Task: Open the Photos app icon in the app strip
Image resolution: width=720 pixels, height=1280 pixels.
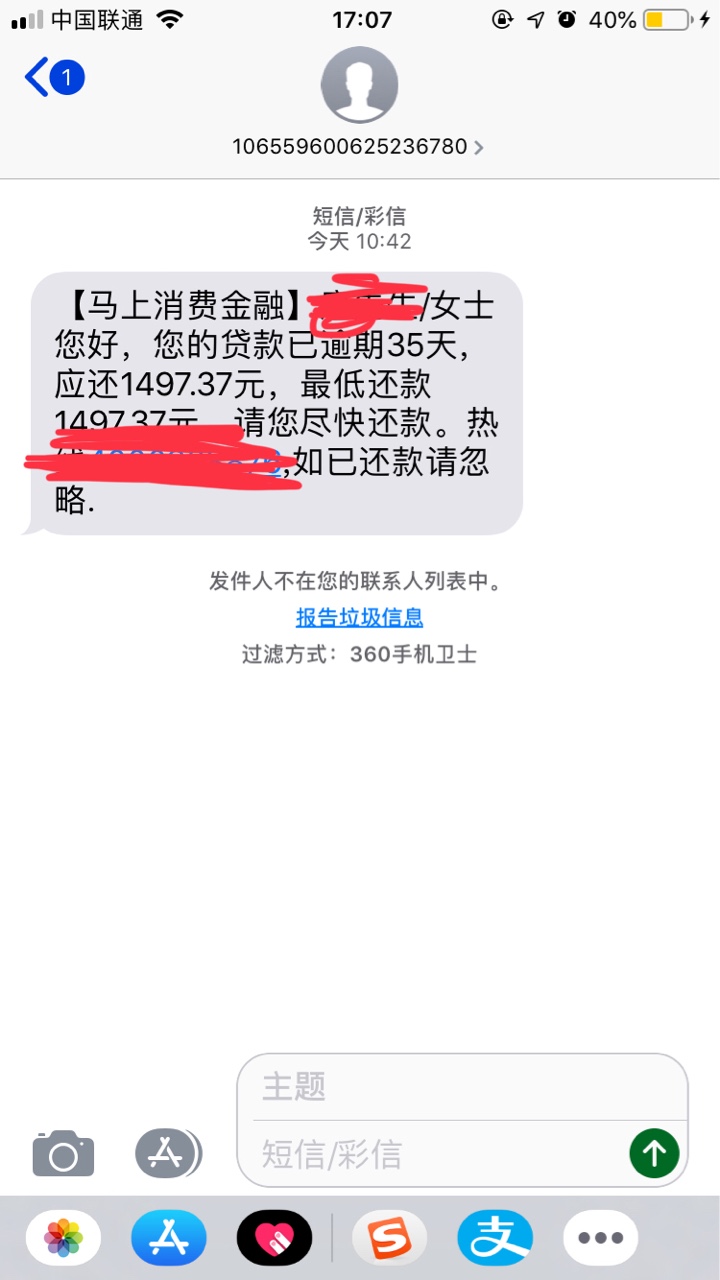Action: (62, 1237)
